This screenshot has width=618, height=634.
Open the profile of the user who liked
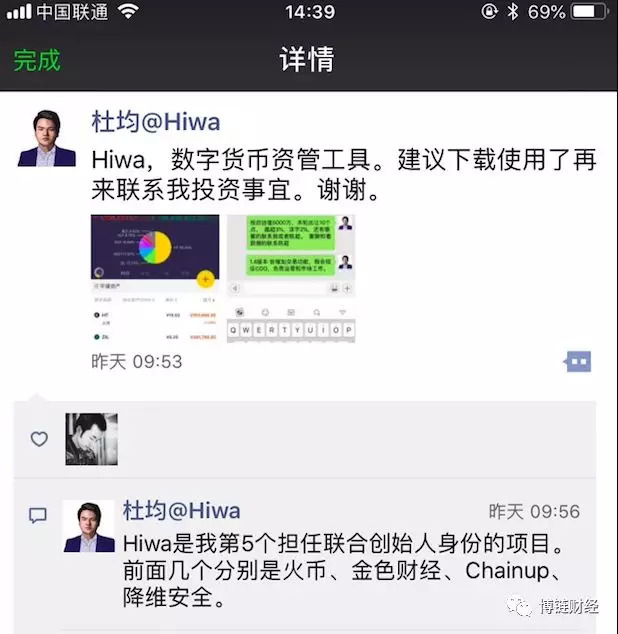(91, 439)
